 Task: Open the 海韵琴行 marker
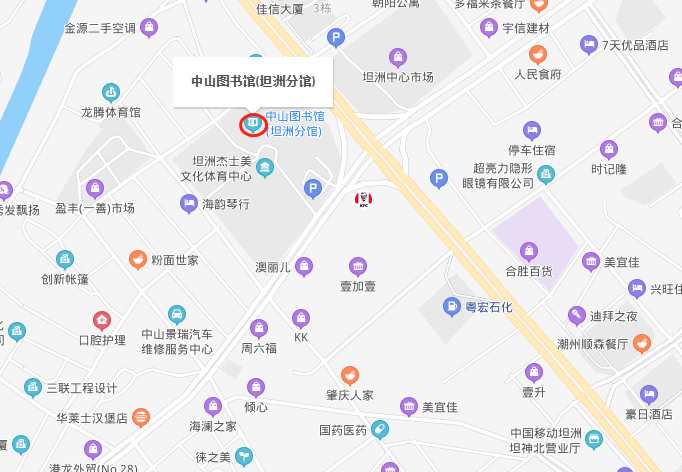[188, 203]
